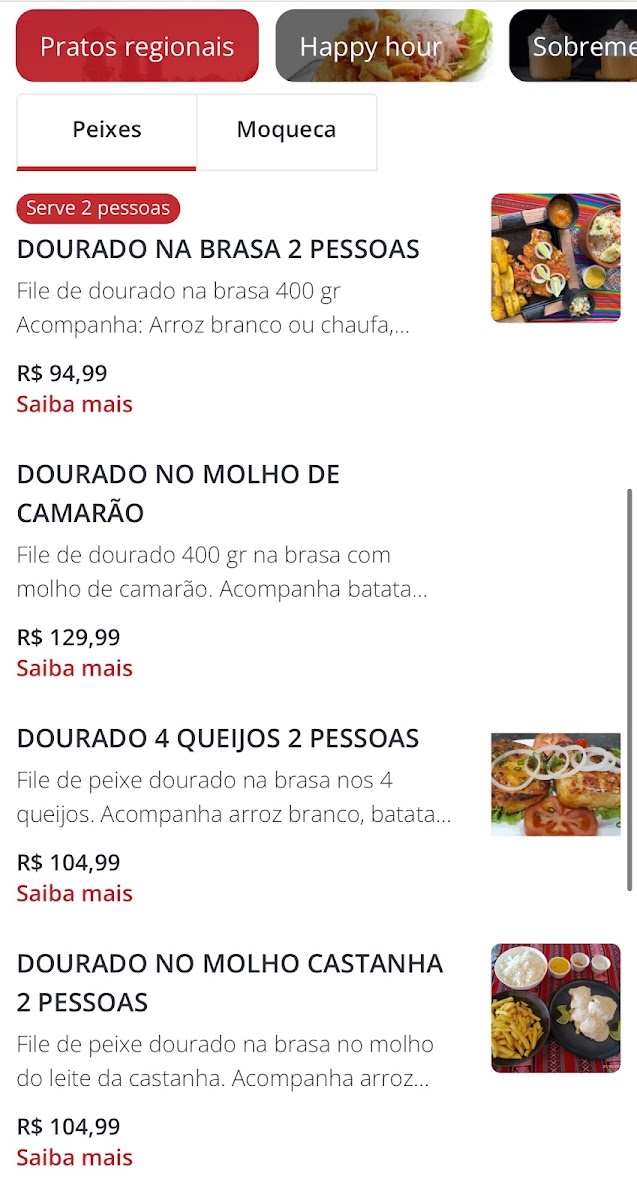
Task: Open the Dourado no Molho Castanha photo
Action: 555,1008
